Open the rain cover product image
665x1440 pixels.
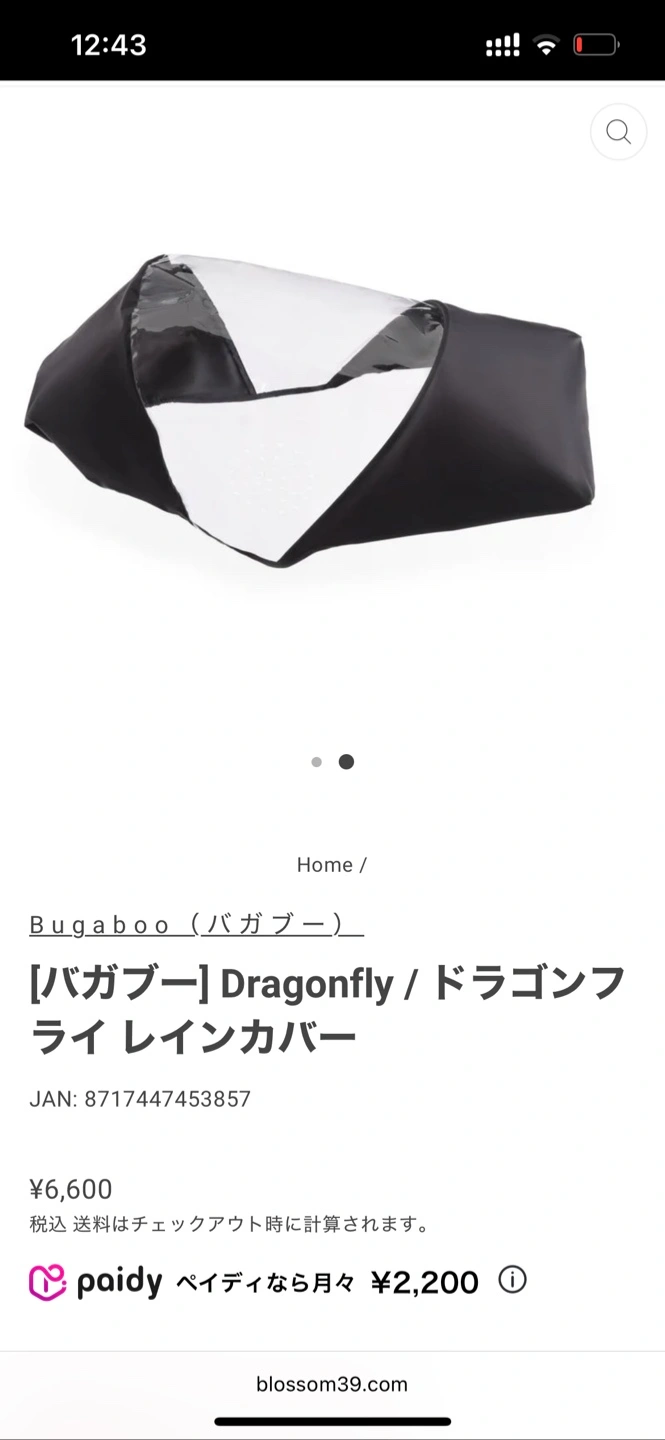[310, 410]
